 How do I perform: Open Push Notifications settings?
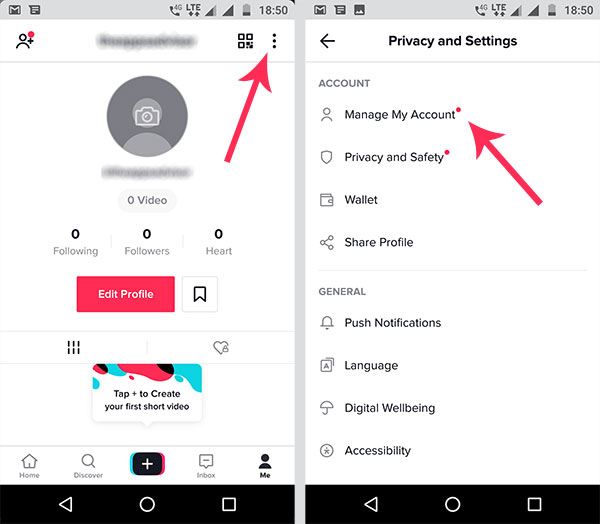click(392, 323)
